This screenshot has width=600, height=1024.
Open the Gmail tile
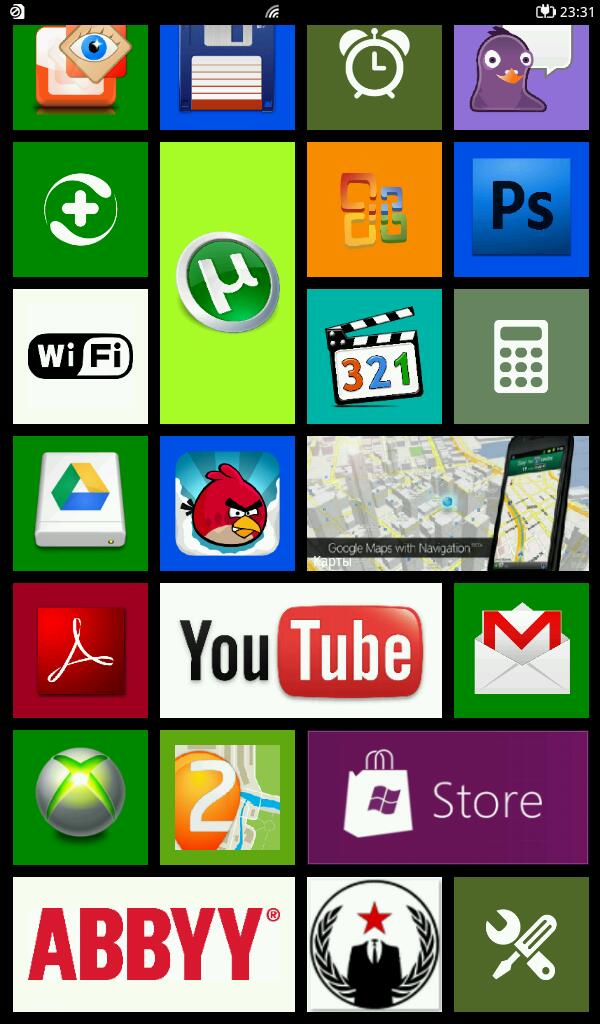tap(521, 650)
